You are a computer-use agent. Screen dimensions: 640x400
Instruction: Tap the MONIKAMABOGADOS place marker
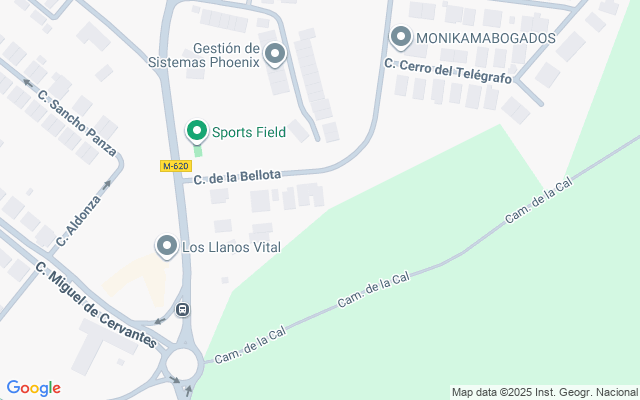pyautogui.click(x=401, y=38)
